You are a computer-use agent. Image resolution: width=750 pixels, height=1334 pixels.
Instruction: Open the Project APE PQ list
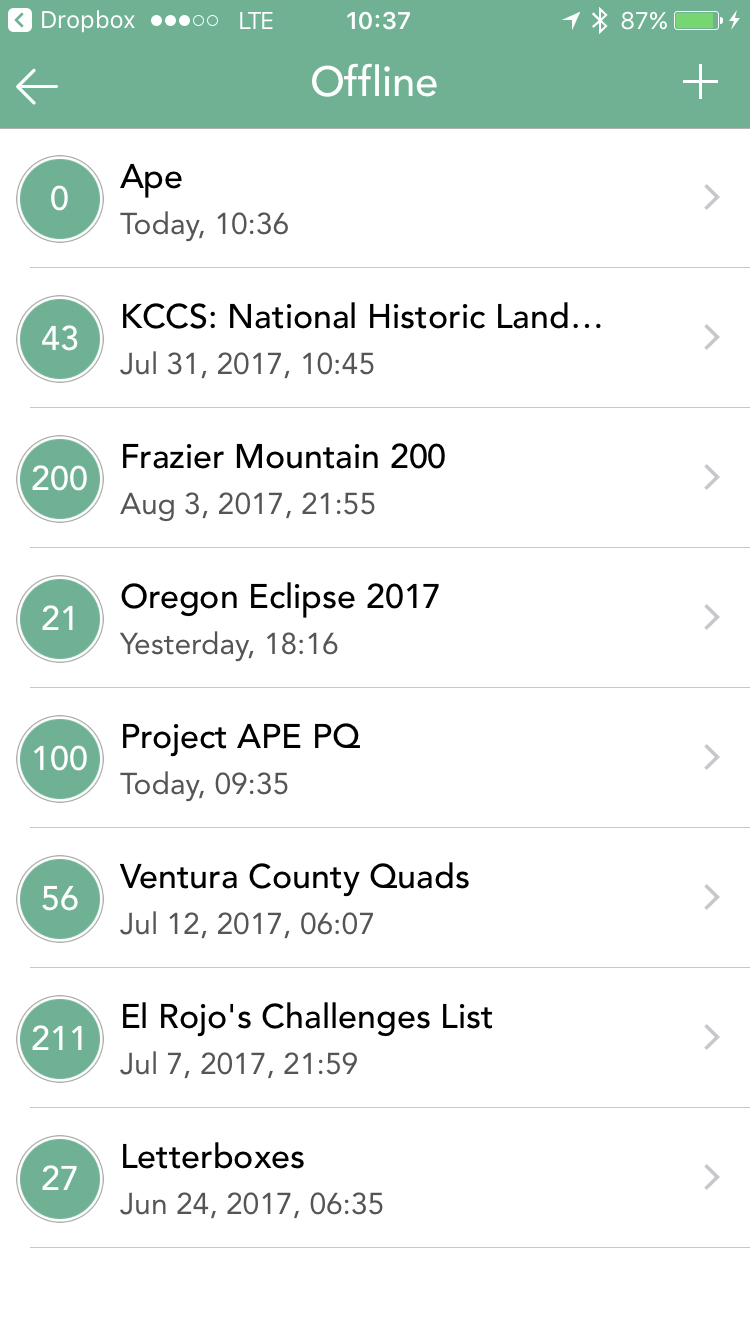pyautogui.click(x=375, y=758)
